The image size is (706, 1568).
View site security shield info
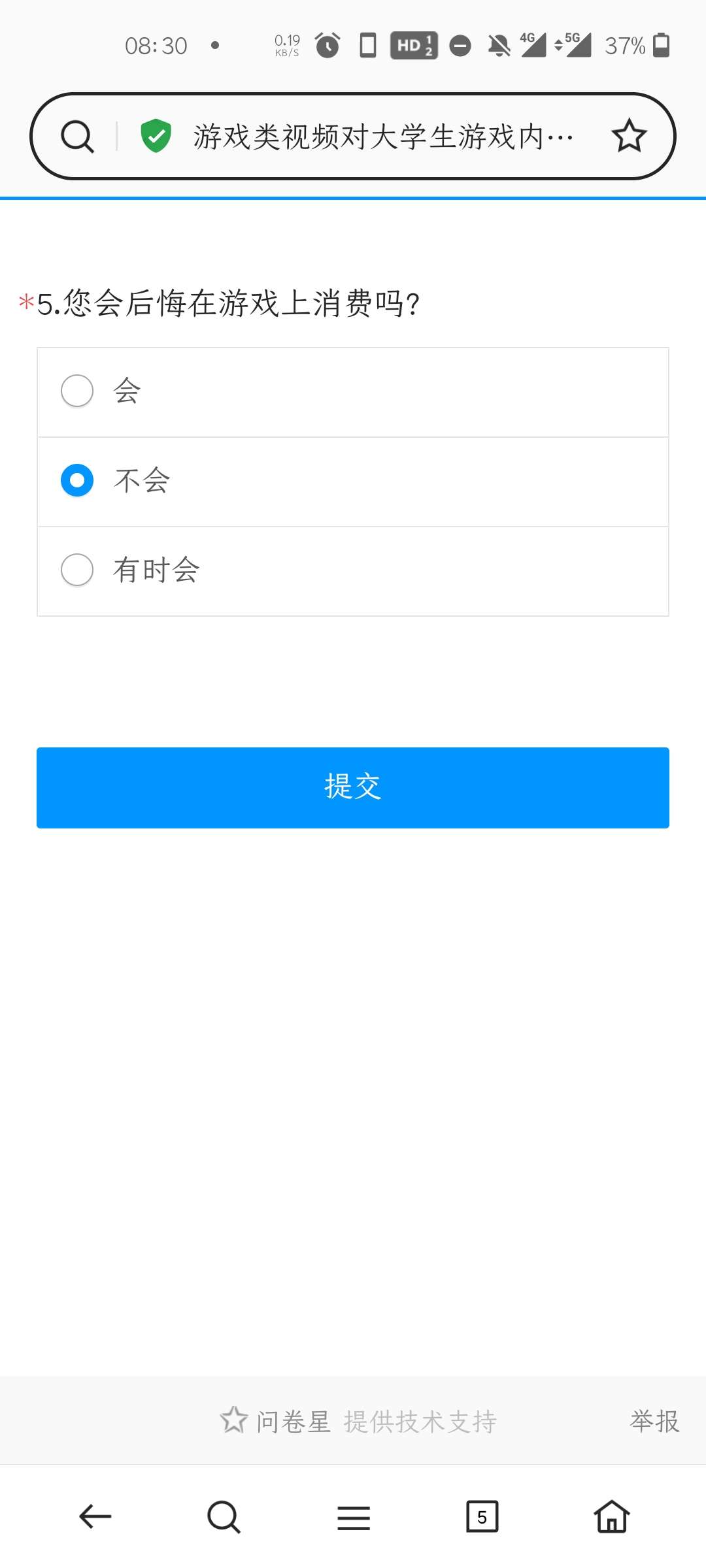coord(156,136)
